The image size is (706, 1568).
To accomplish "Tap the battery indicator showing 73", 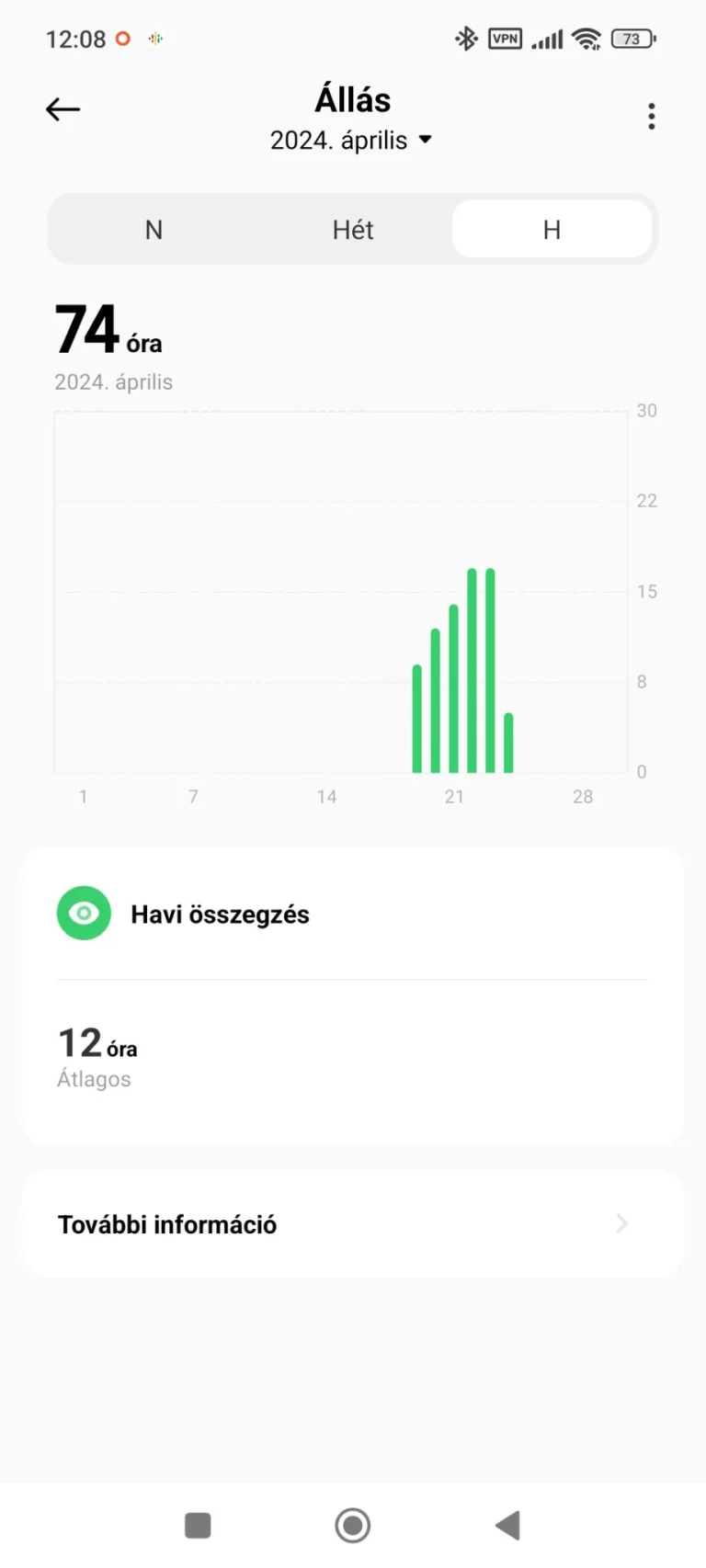I will 633,39.
